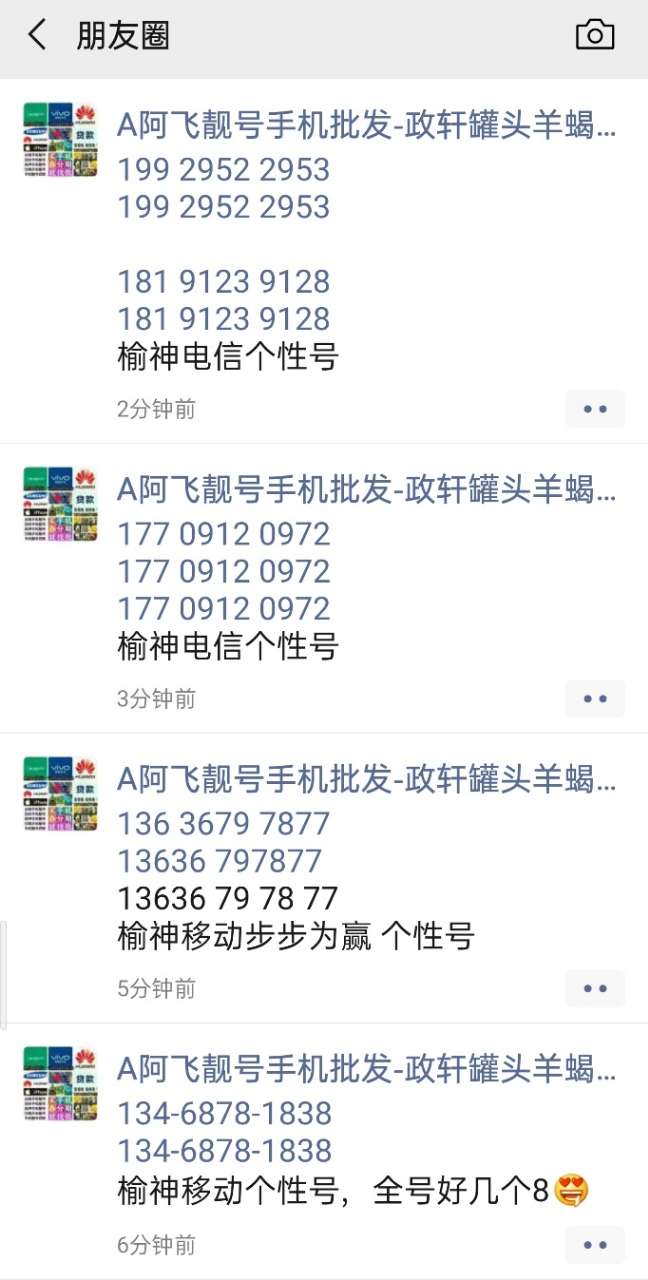Open the more-options dots on the 5分钟前 post

click(595, 989)
